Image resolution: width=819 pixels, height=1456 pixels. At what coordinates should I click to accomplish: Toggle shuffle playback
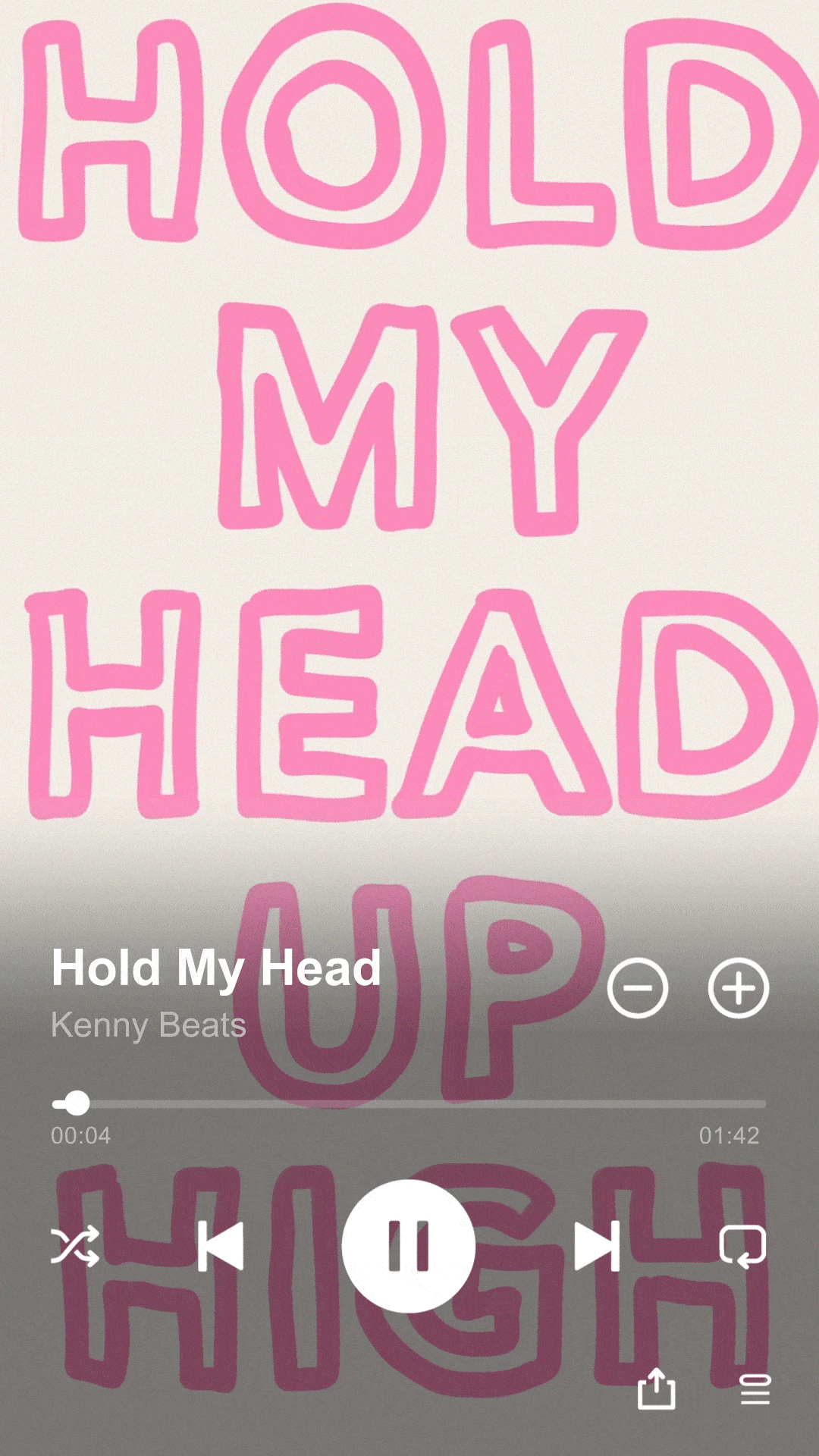click(75, 1246)
